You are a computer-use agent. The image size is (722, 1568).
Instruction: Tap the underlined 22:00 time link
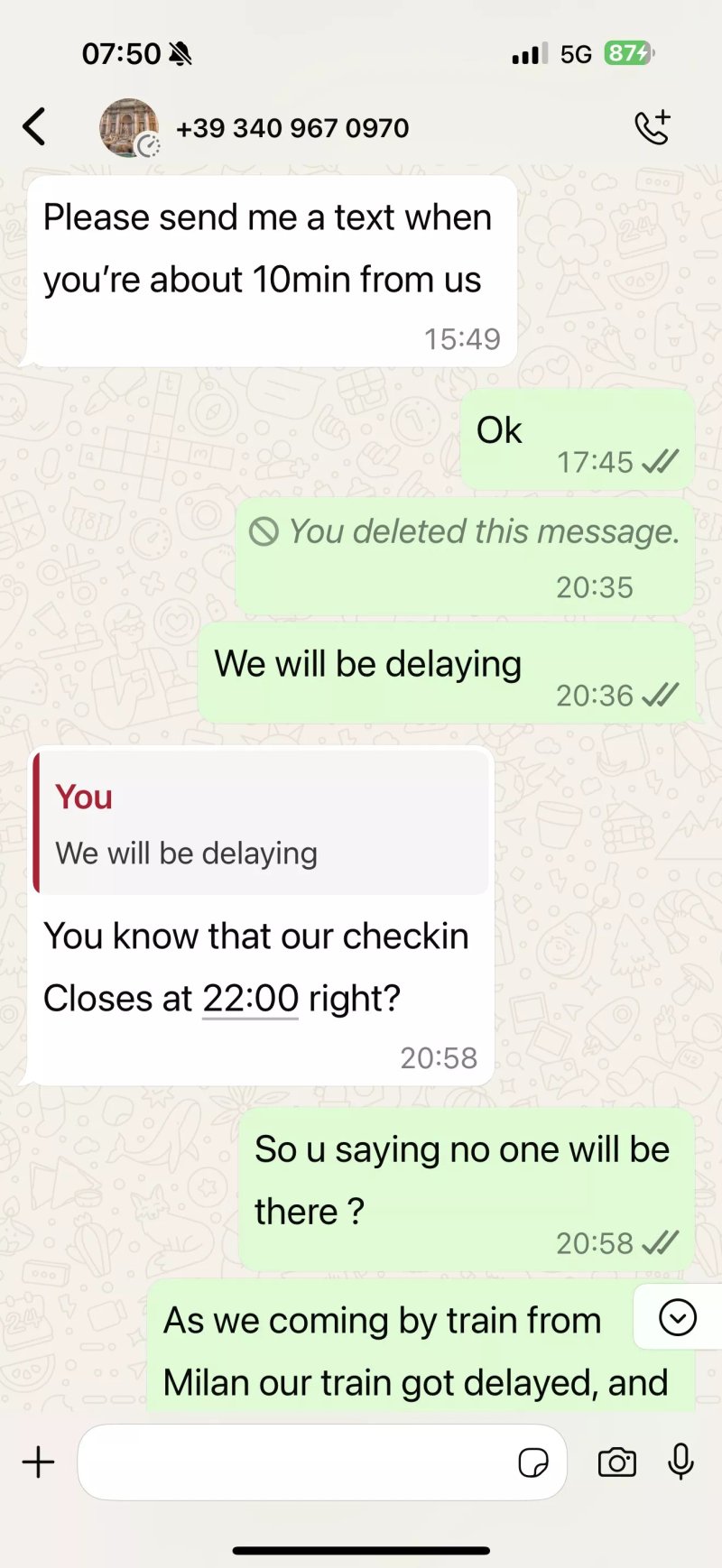pyautogui.click(x=250, y=999)
